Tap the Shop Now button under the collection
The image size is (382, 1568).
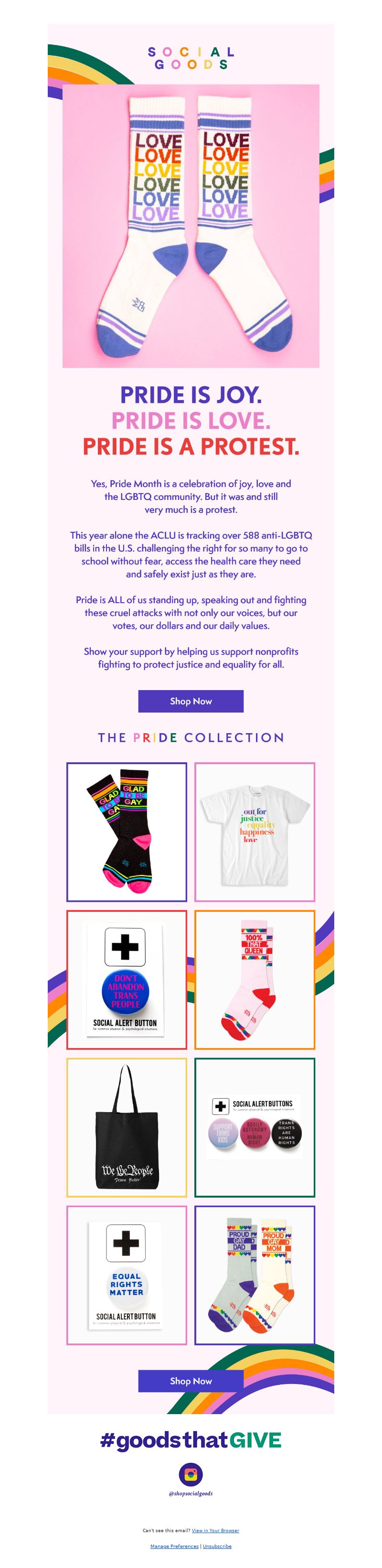(x=191, y=1381)
